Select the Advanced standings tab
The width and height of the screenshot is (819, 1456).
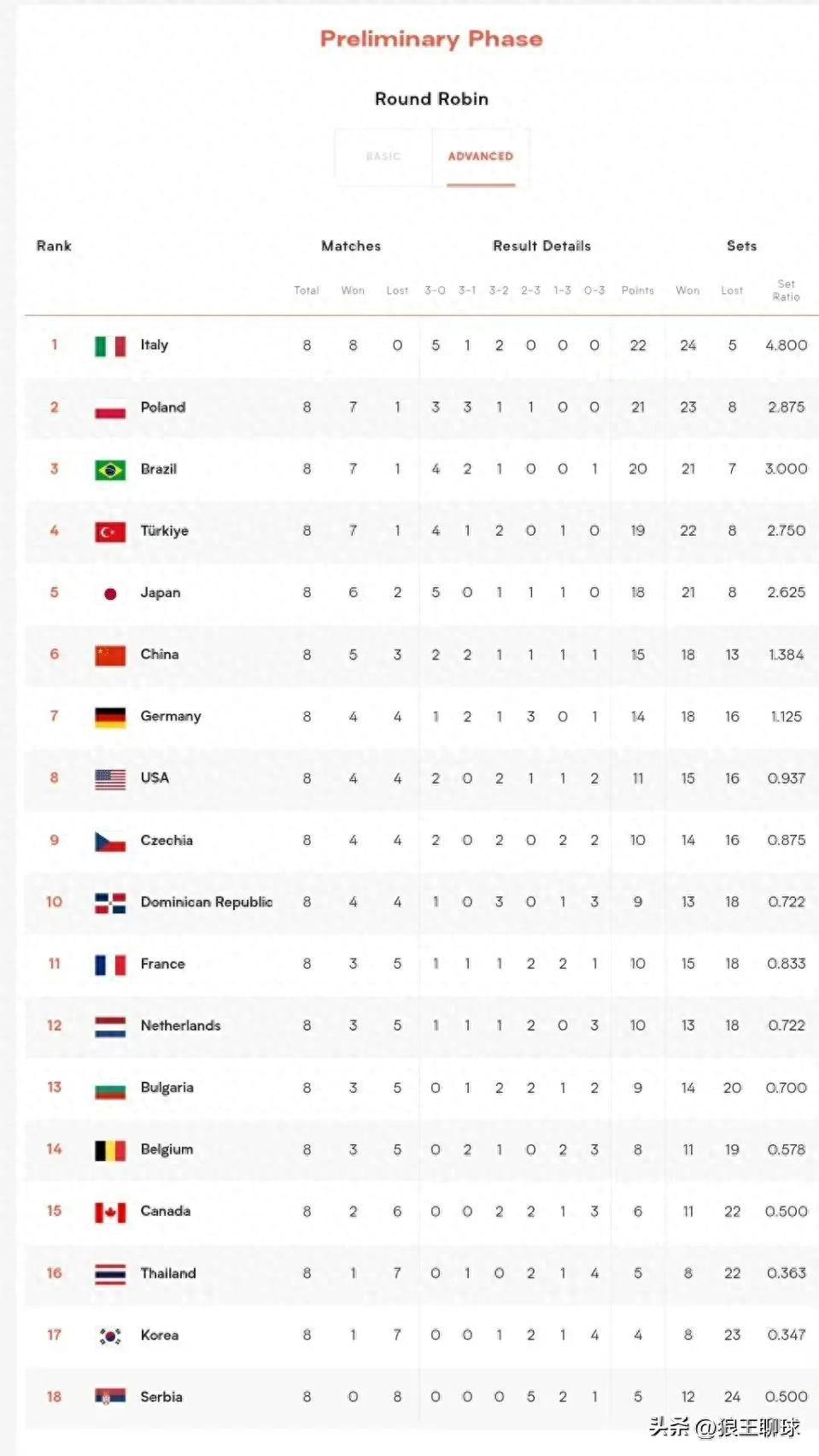tap(480, 156)
